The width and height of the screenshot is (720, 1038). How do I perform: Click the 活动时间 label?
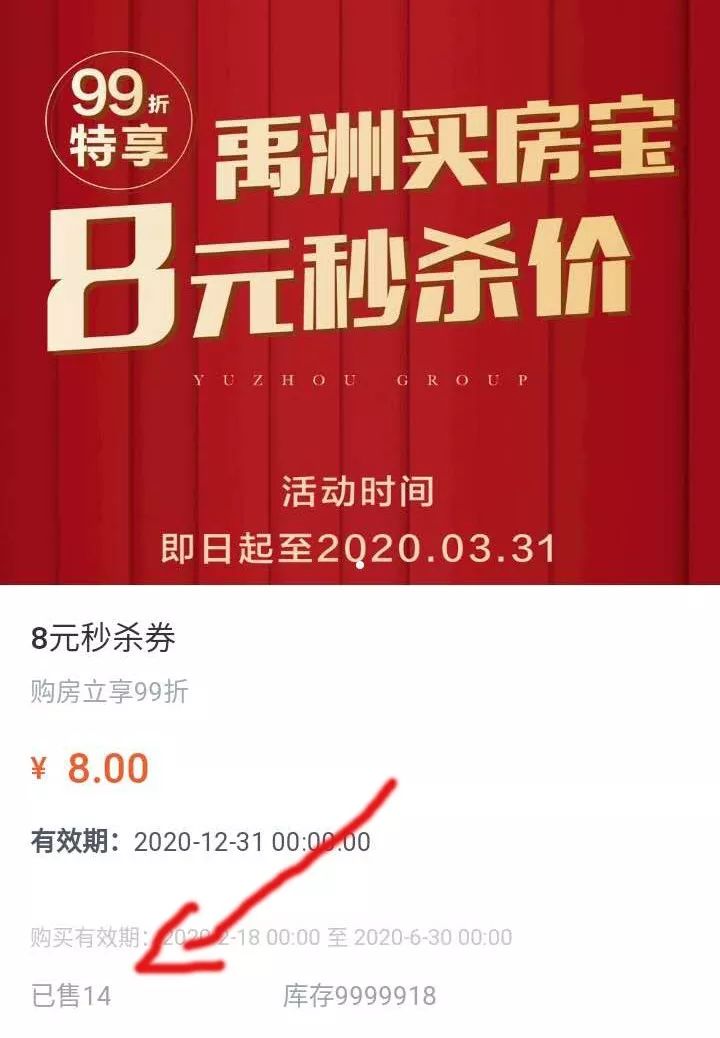(x=360, y=490)
